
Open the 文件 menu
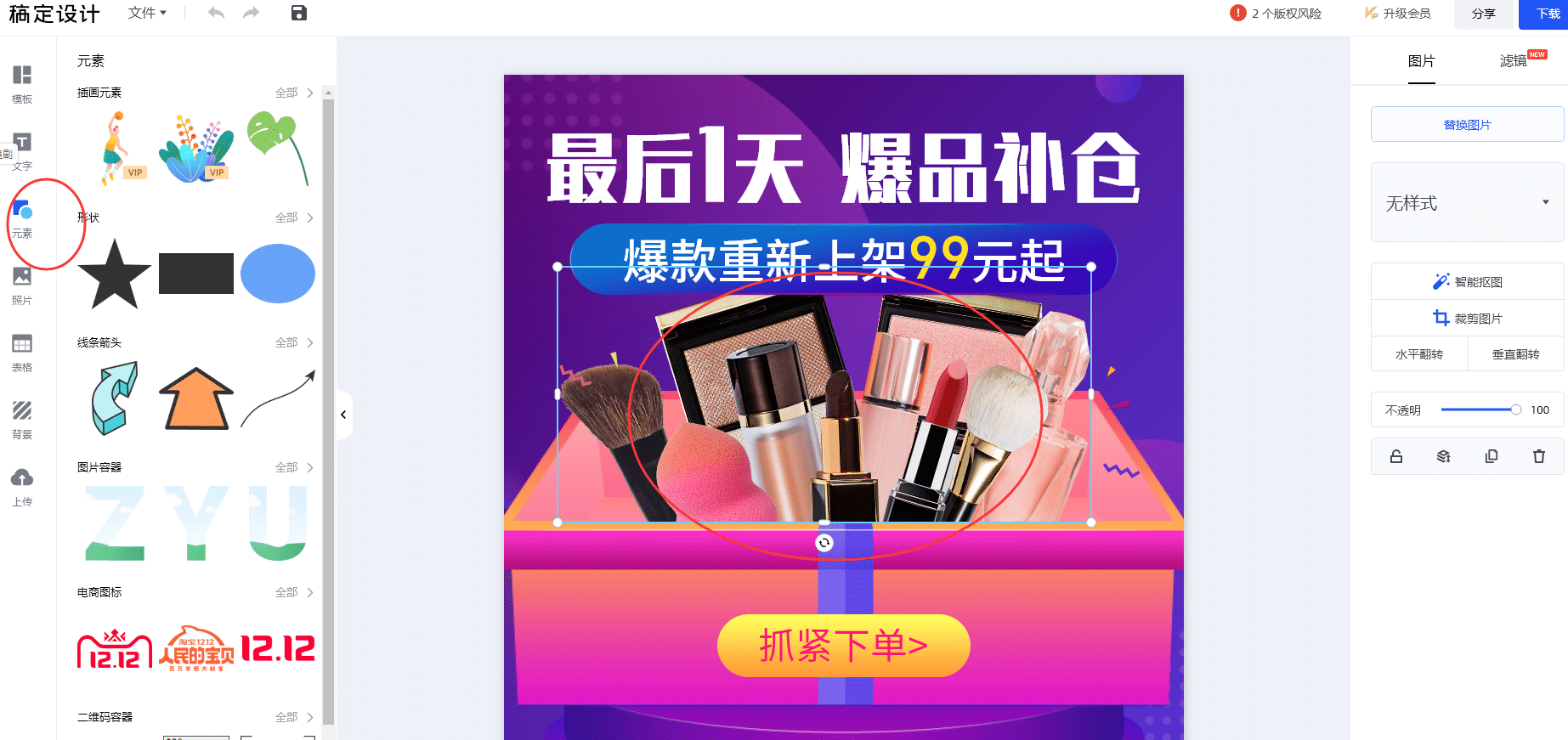147,13
